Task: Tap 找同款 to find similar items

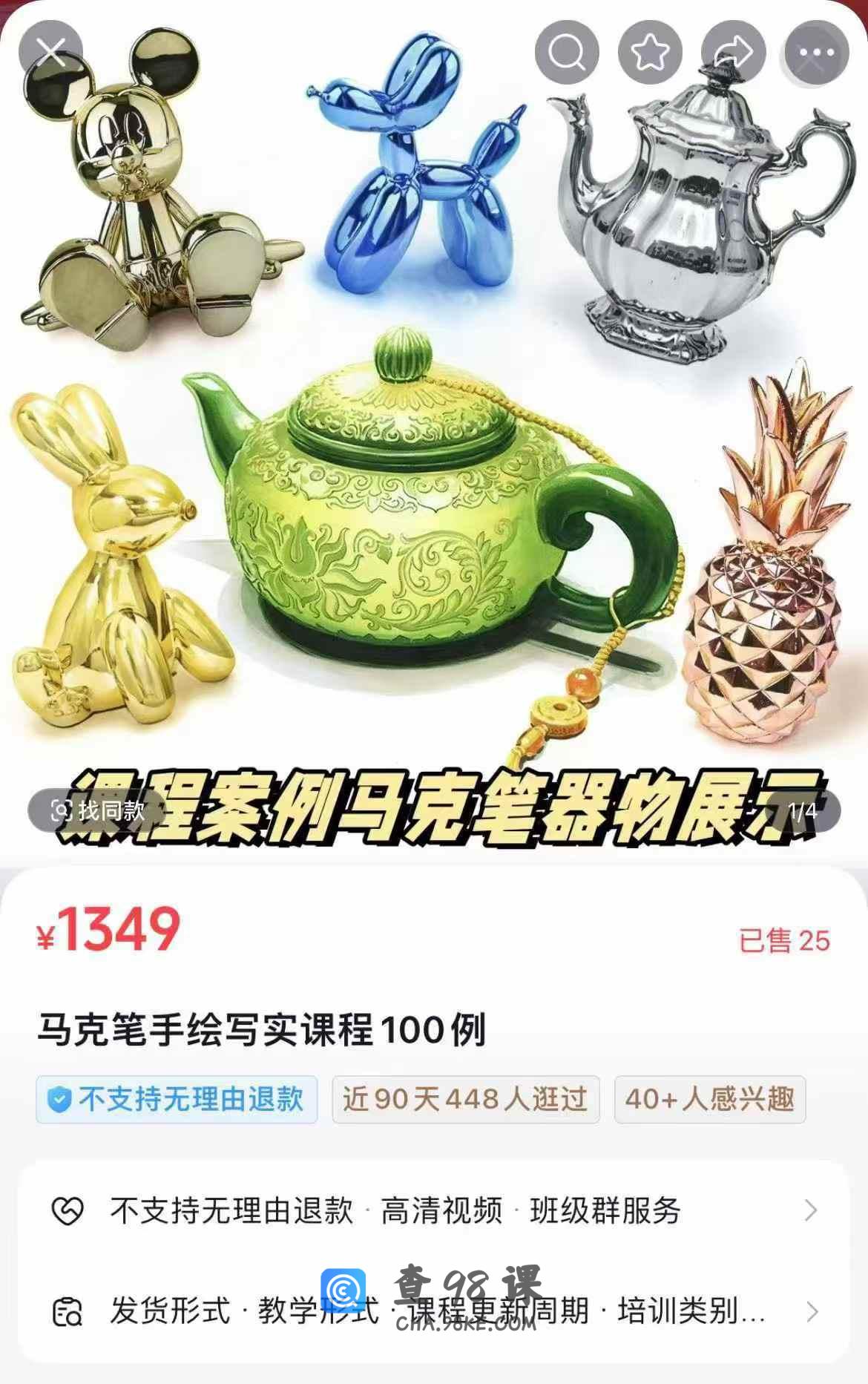Action: click(x=98, y=810)
